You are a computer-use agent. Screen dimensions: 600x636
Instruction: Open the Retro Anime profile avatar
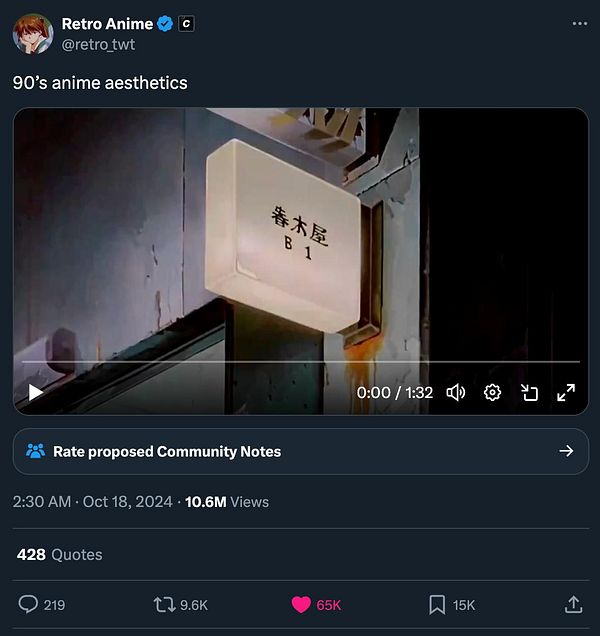coord(33,34)
